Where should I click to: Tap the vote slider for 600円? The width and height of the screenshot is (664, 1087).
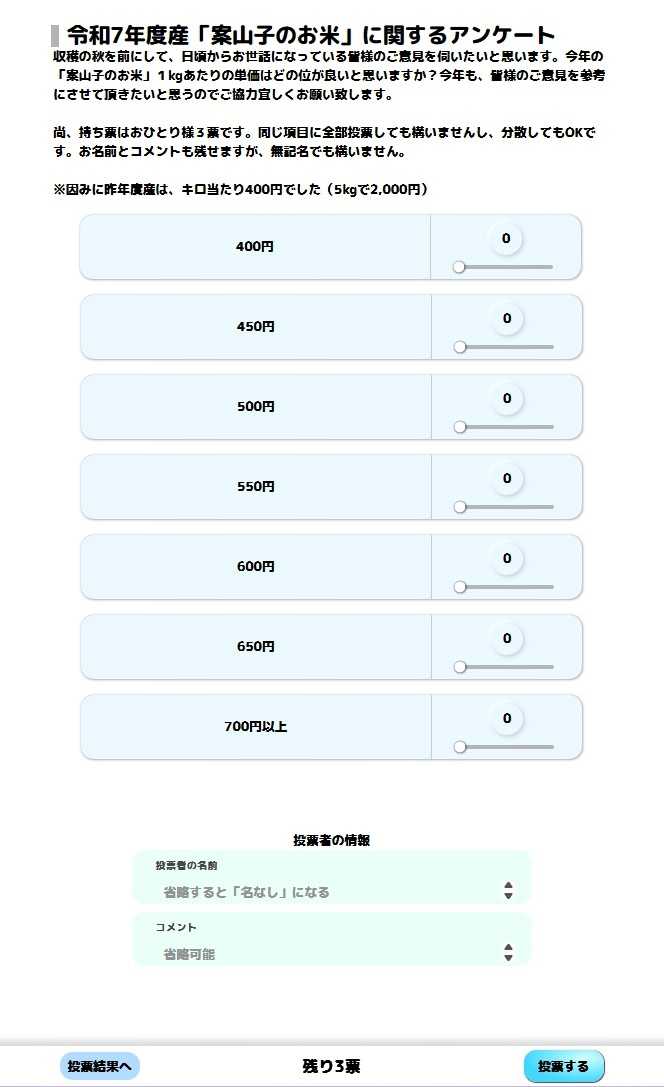(x=505, y=587)
